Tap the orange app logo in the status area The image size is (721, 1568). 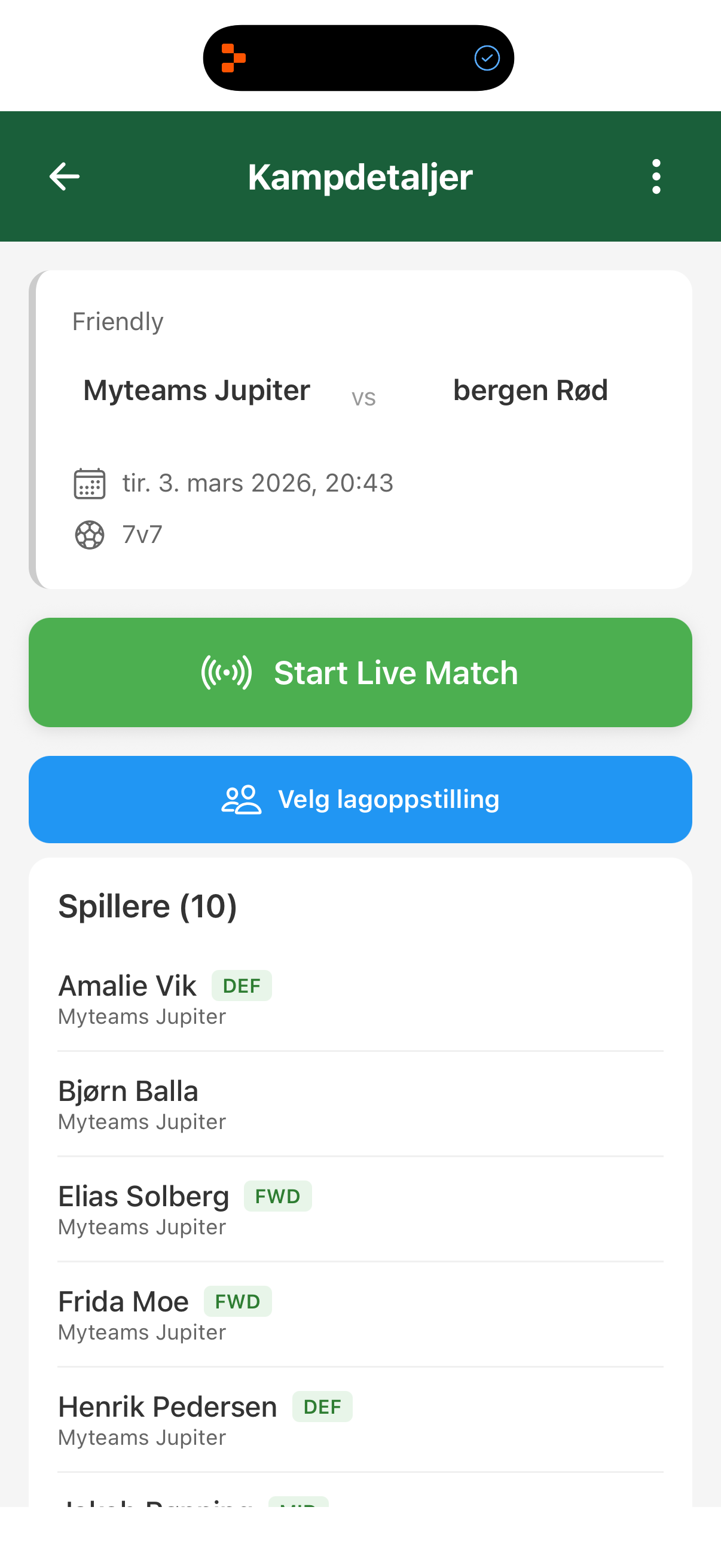(233, 58)
